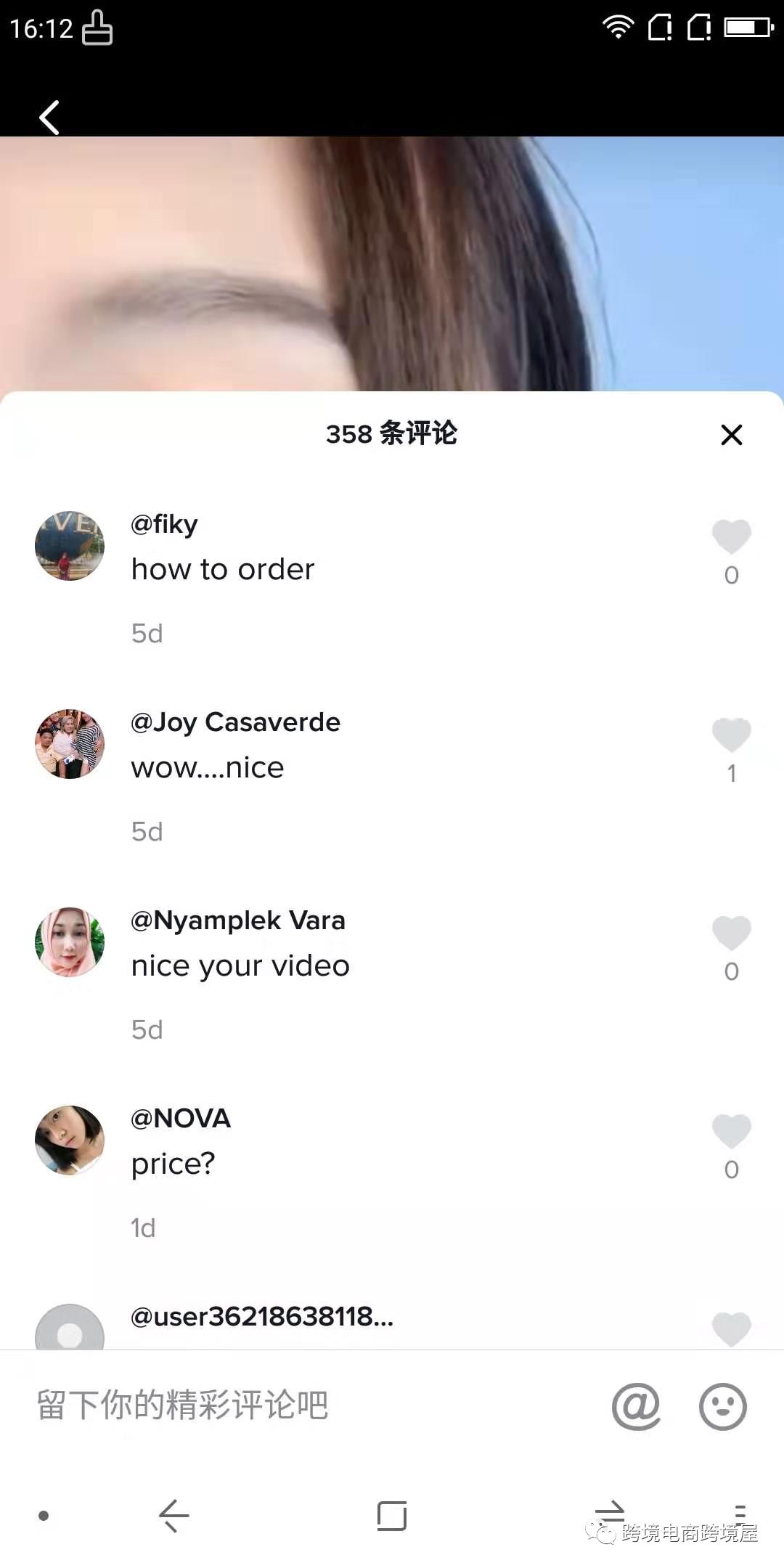Like NOVA's "price?" comment

(731, 1132)
